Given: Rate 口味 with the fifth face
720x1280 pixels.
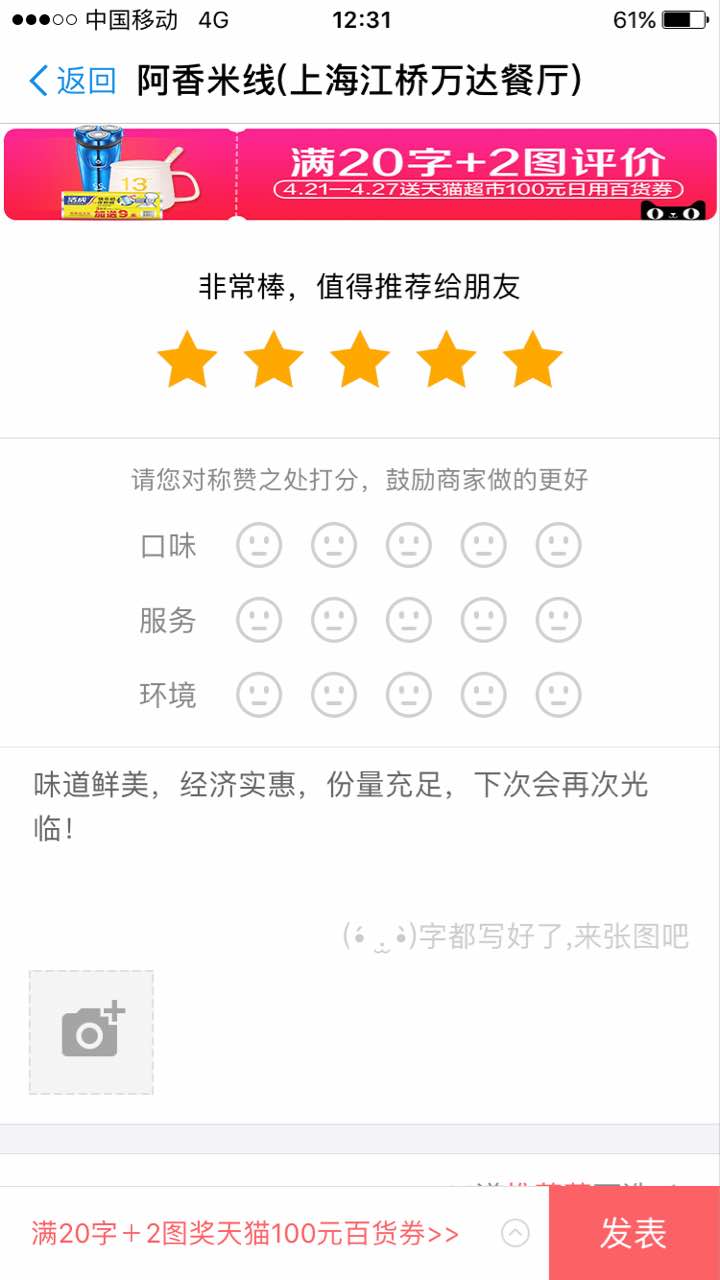Looking at the screenshot, I should click(558, 546).
